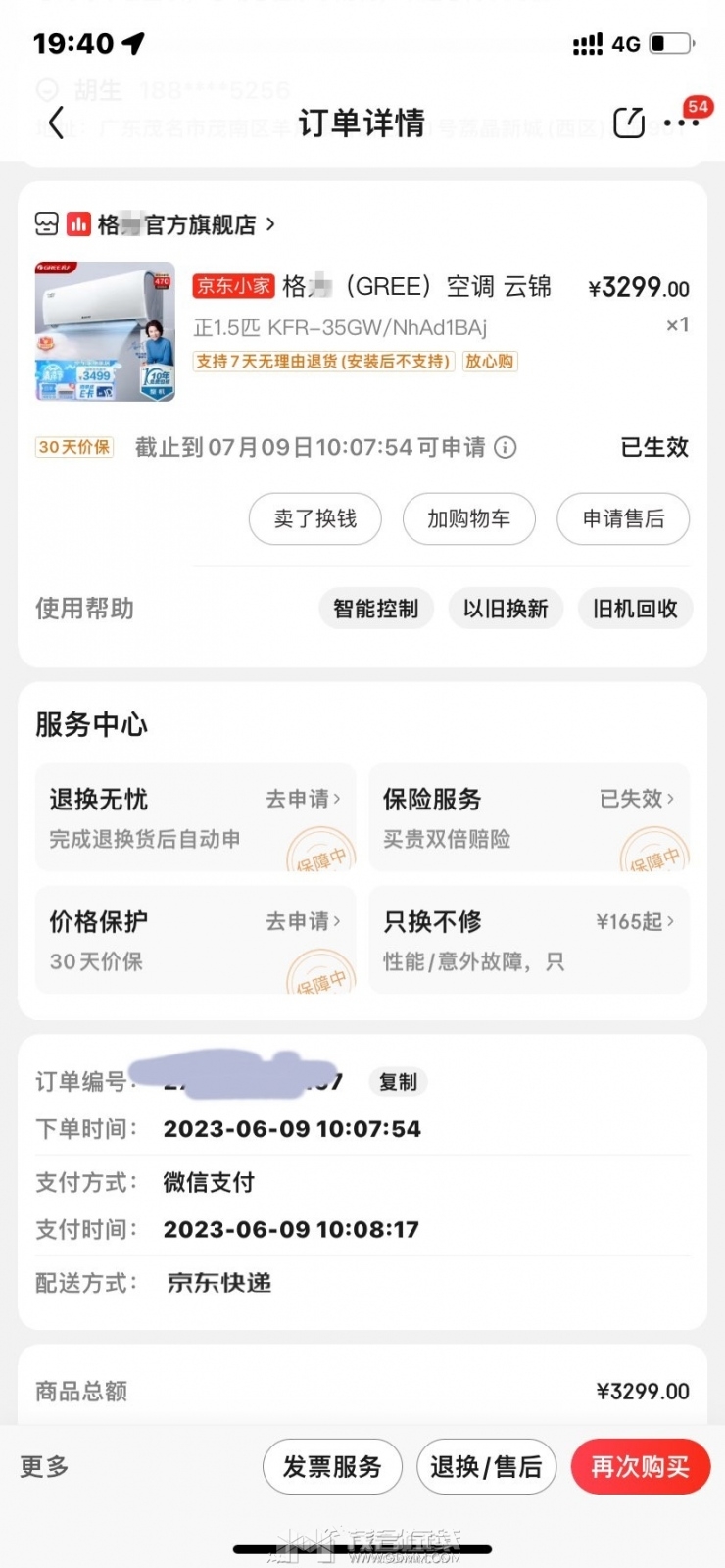The height and width of the screenshot is (1568, 725).
Task: Open 退换无忧 service card
Action: pos(196,817)
